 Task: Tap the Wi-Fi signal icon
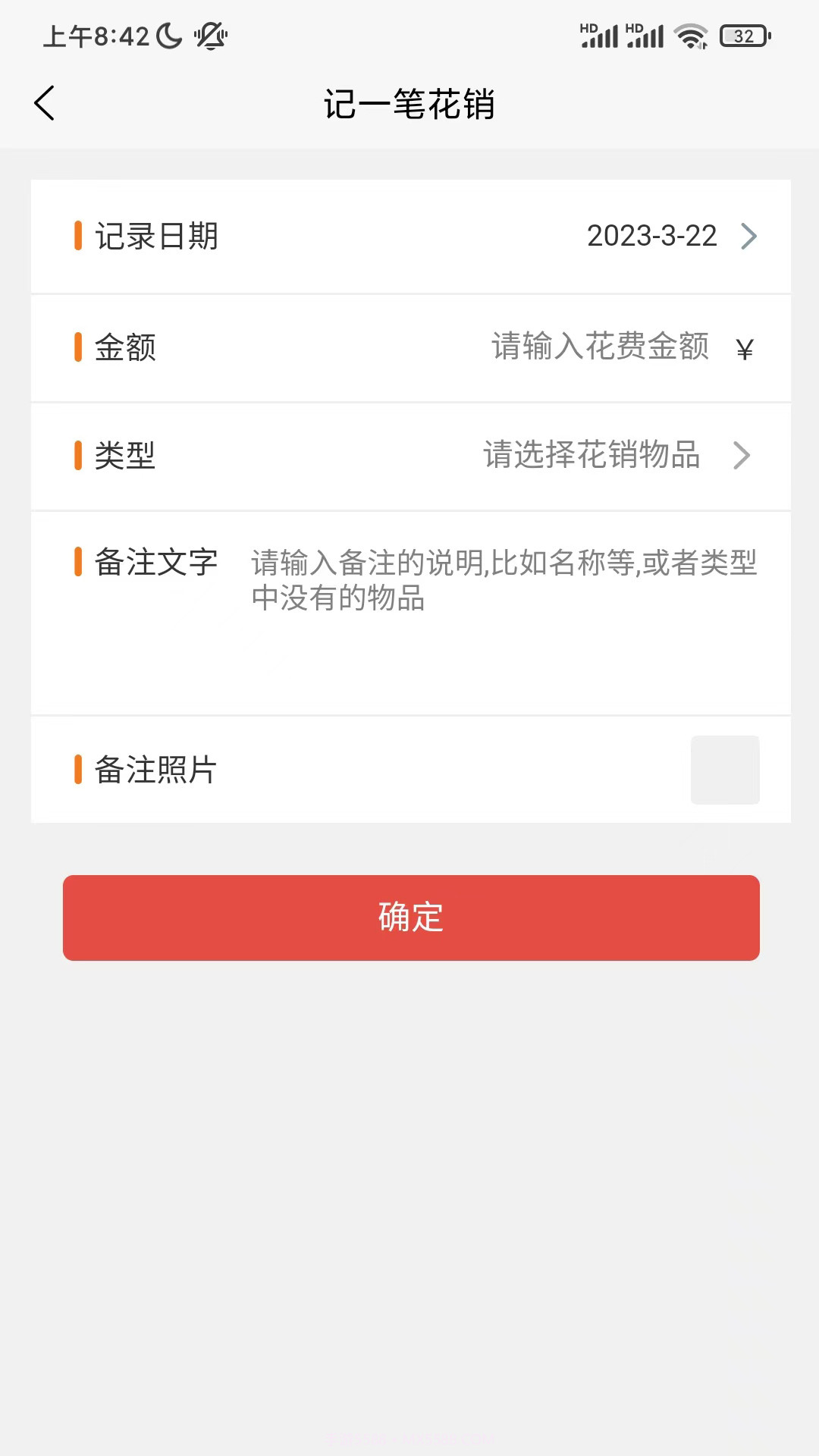[689, 34]
